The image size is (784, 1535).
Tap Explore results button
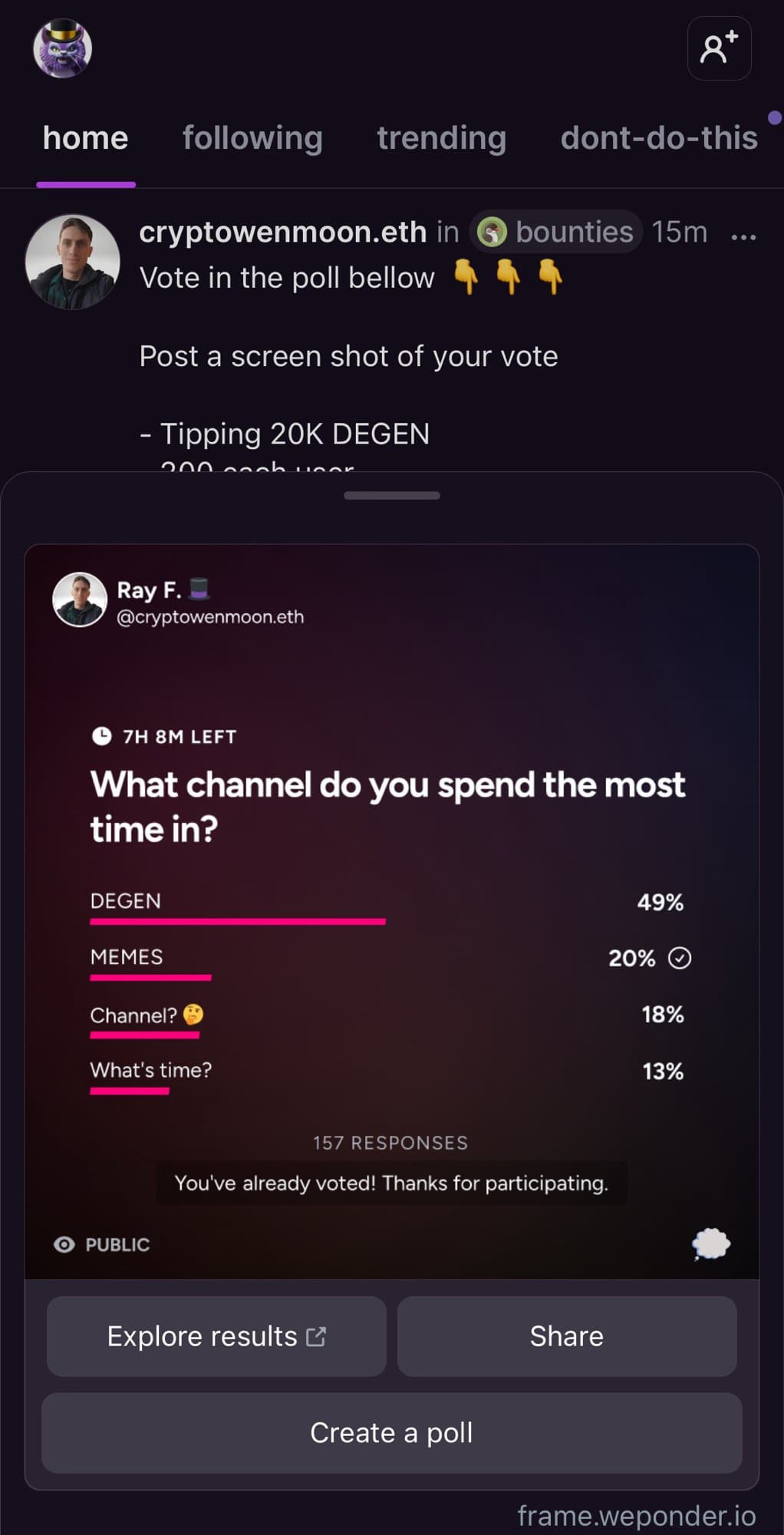point(216,1336)
